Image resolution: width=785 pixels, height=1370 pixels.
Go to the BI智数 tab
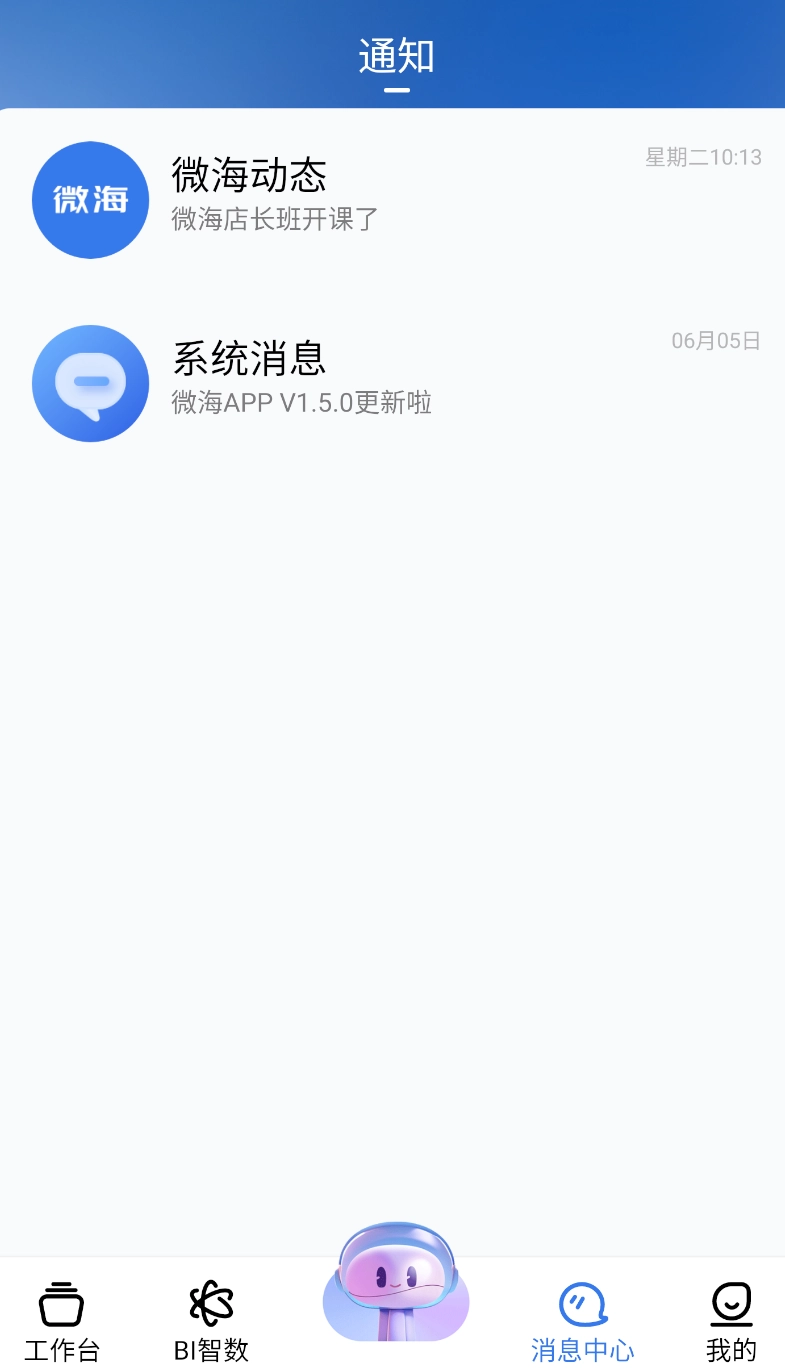coord(211,1320)
